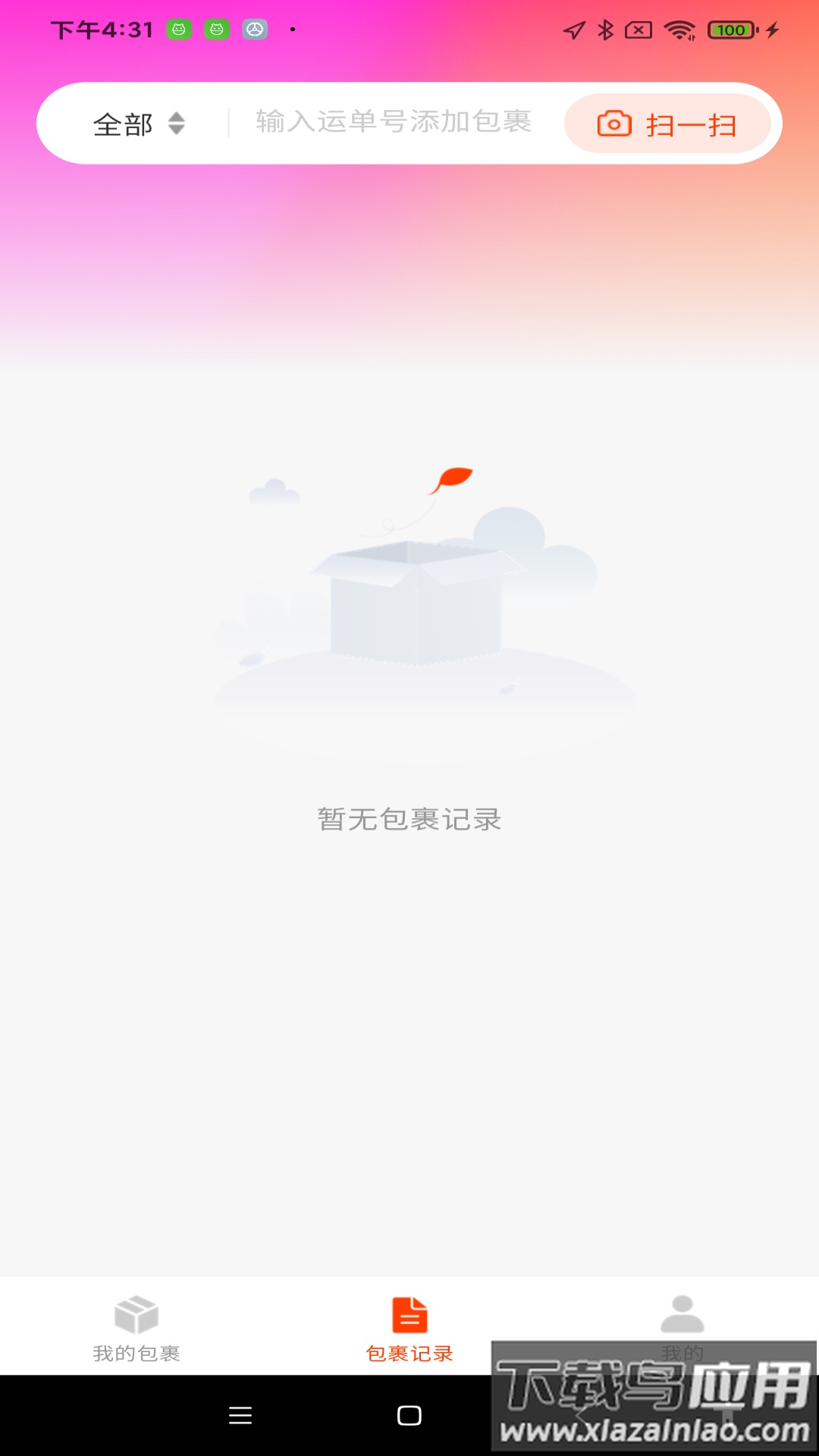This screenshot has height=1456, width=819.
Task: Tap the crossed-envelope icon in the status bar
Action: [638, 30]
